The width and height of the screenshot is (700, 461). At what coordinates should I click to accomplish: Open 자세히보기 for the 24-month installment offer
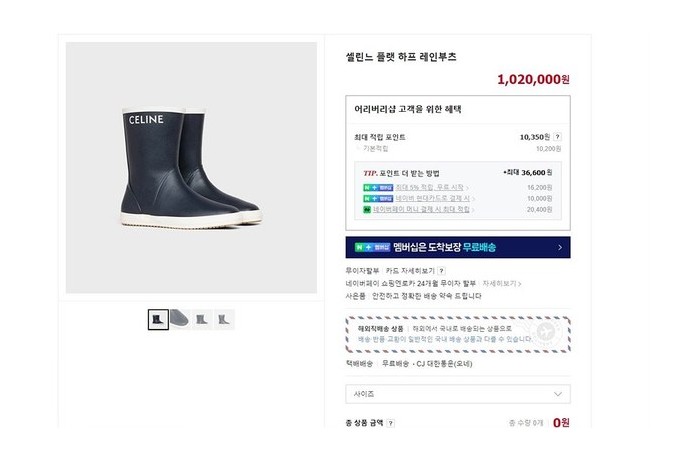click(499, 283)
